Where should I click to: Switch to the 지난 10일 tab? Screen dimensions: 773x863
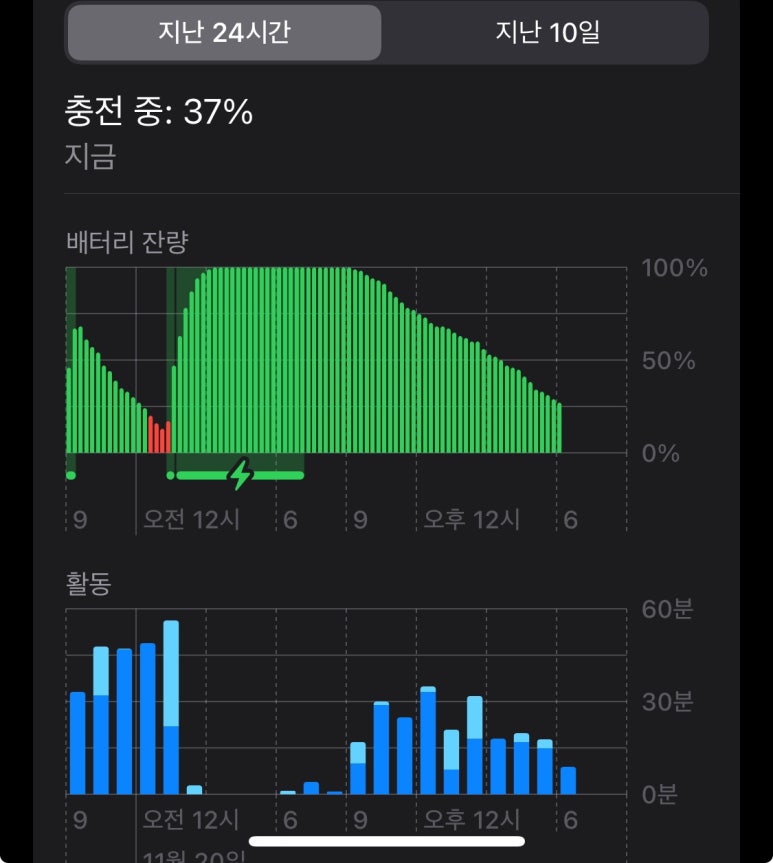coord(547,32)
